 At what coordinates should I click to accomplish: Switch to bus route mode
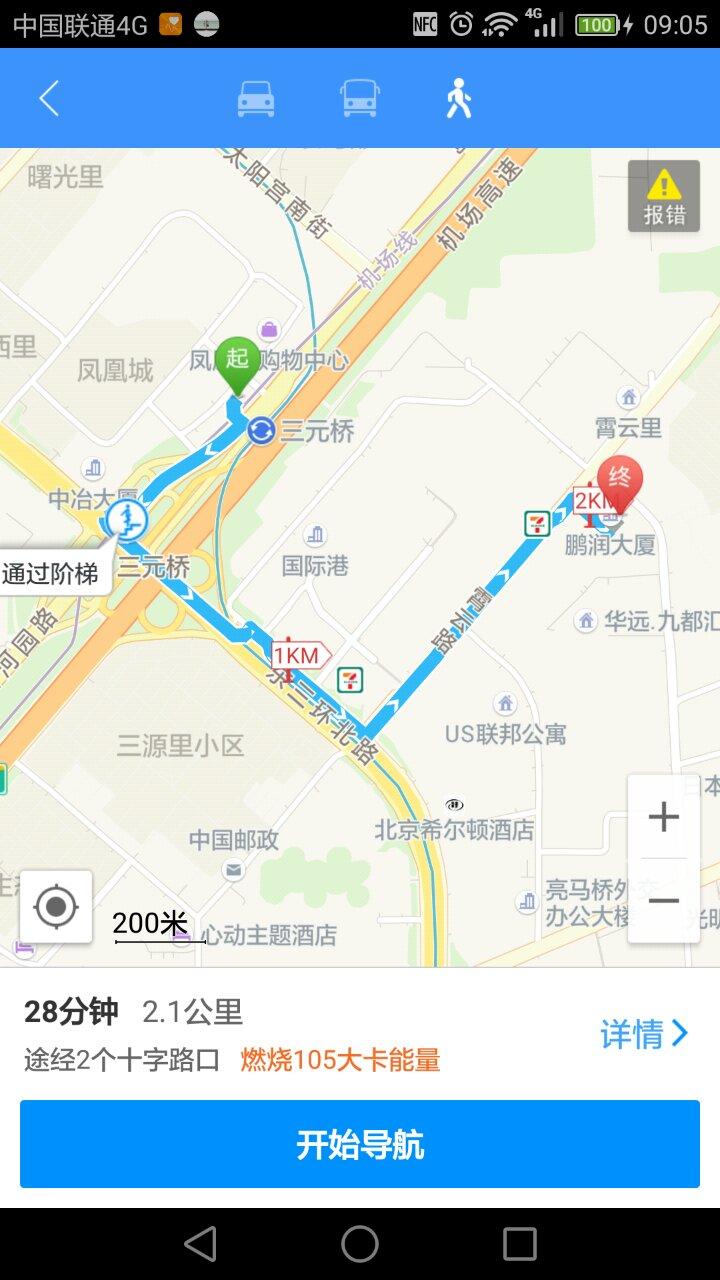pos(359,99)
